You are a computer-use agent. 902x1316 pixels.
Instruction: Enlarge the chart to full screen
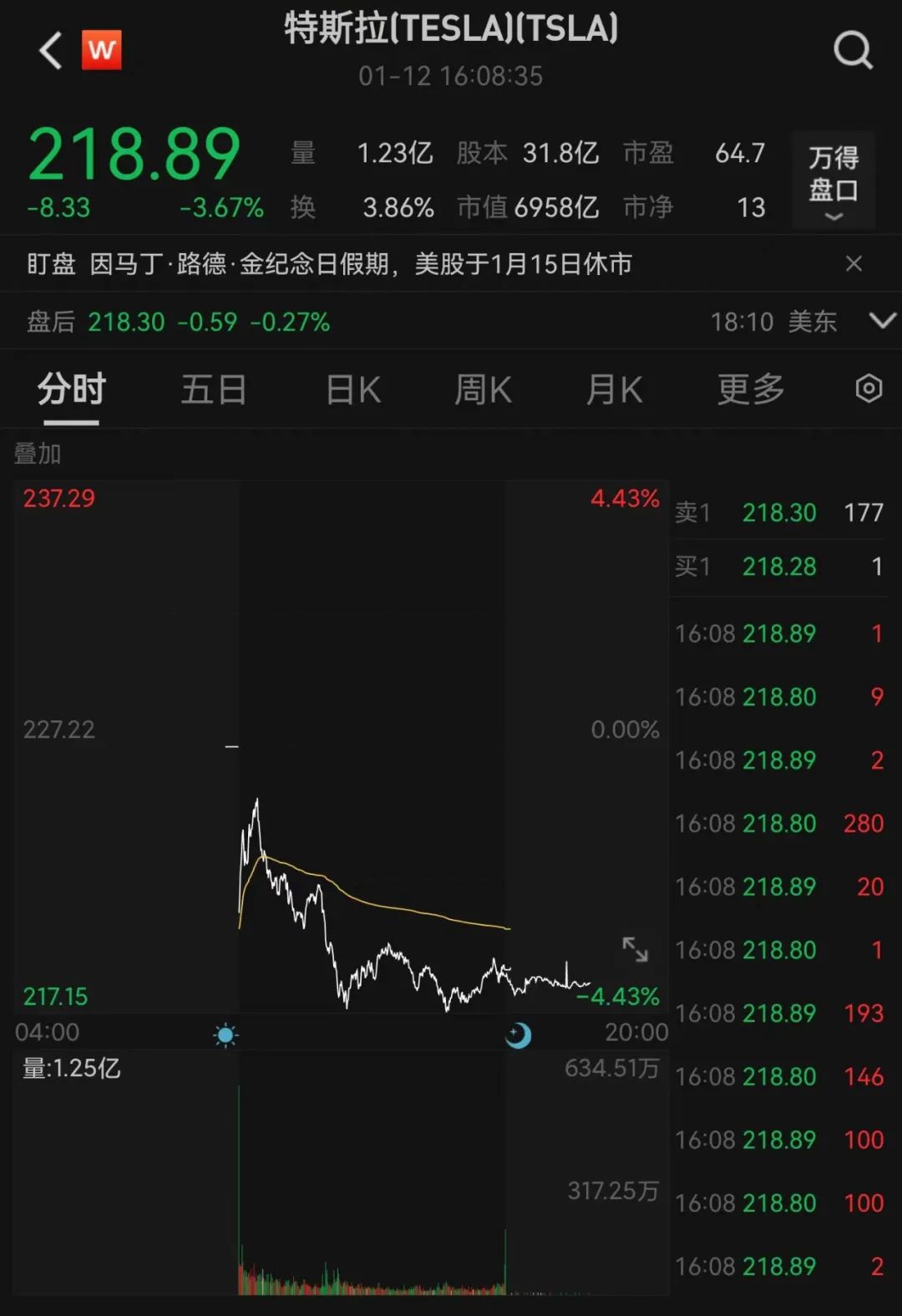(x=636, y=949)
